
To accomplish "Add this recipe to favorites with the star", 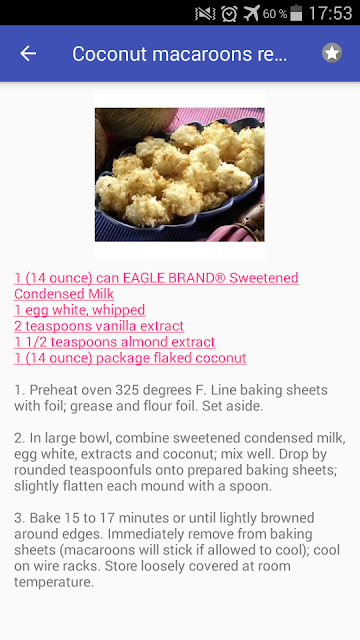I will tap(332, 53).
